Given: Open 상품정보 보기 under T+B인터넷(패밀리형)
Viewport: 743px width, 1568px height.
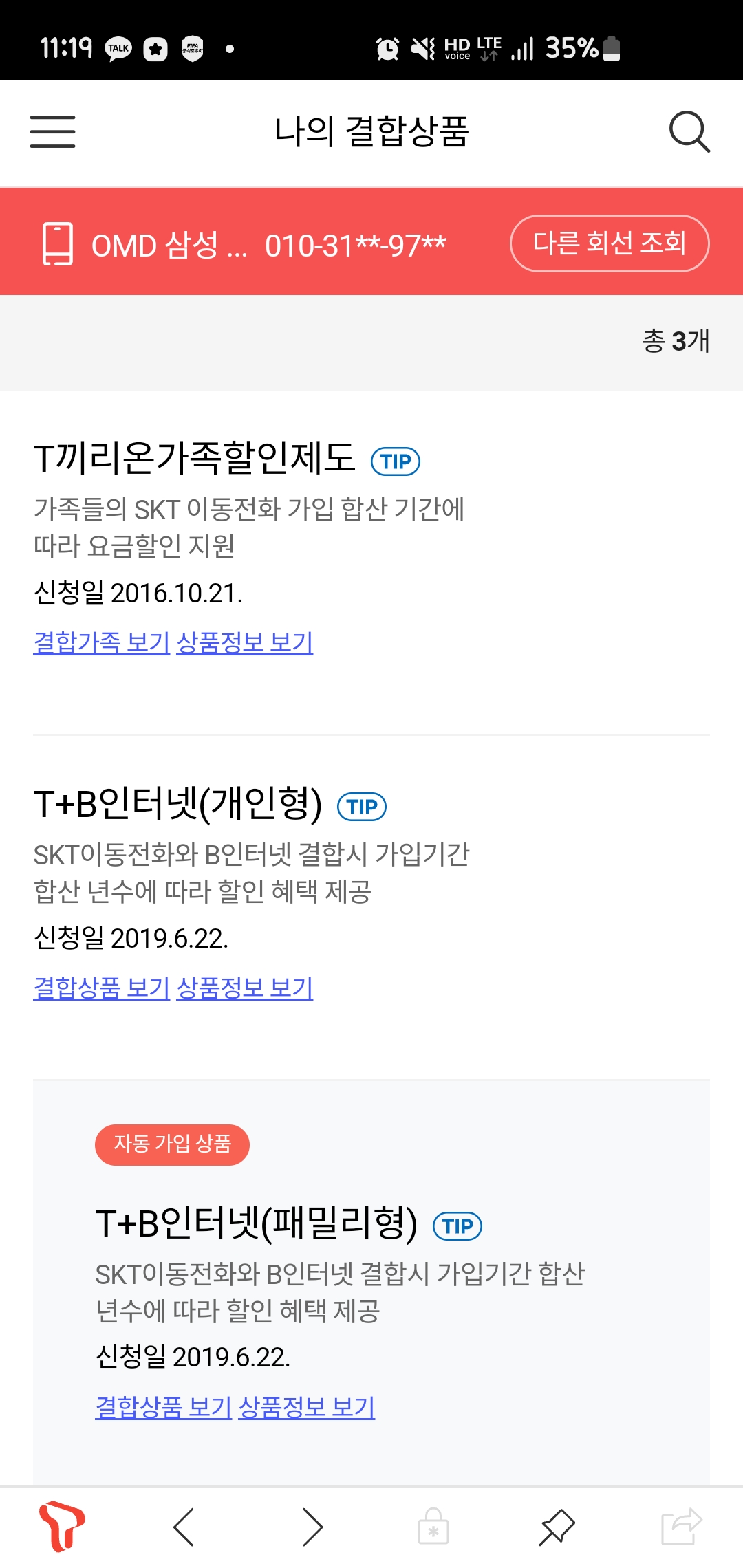Looking at the screenshot, I should 307,1407.
